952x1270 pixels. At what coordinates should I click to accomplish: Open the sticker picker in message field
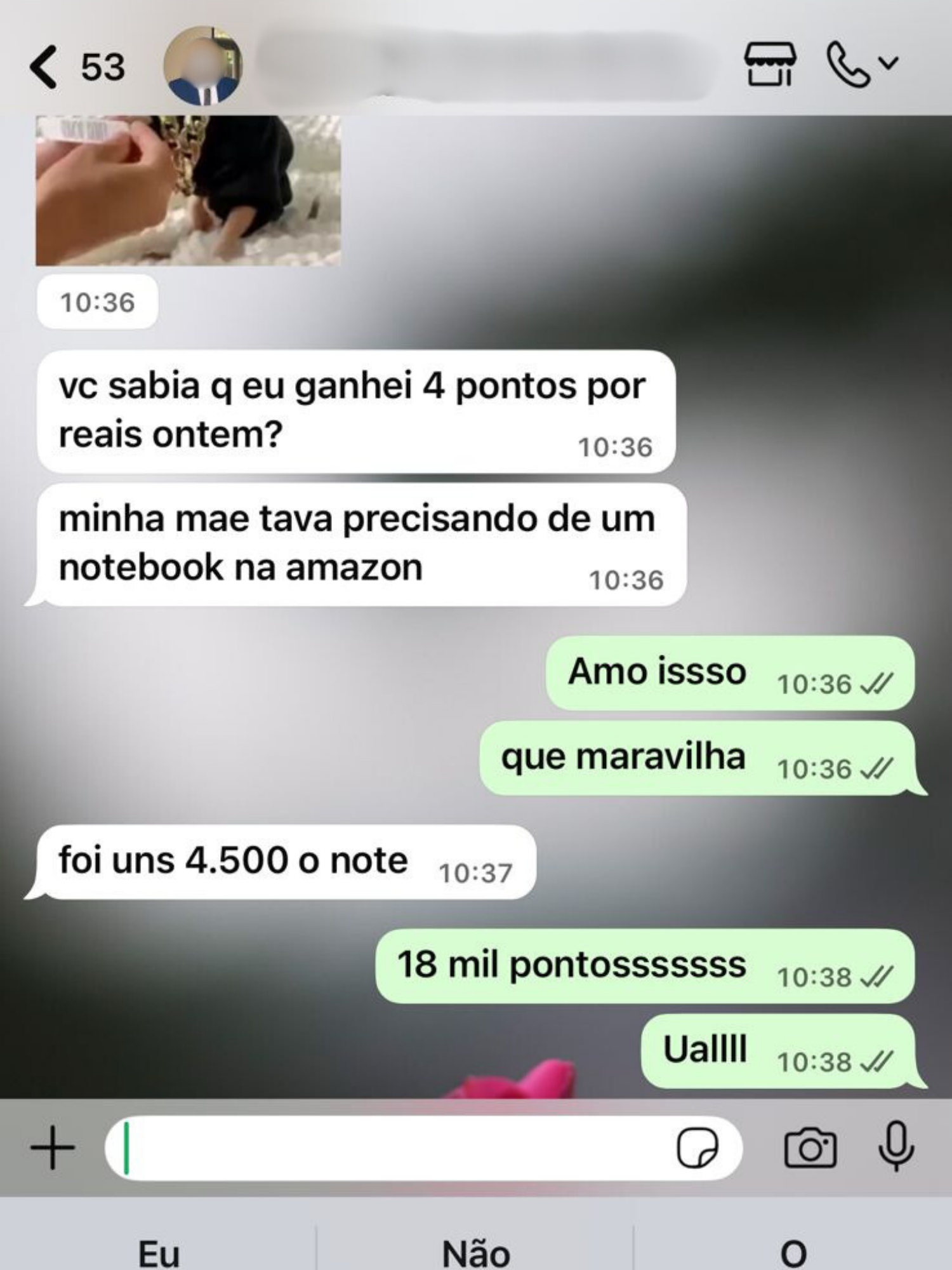tap(697, 1148)
